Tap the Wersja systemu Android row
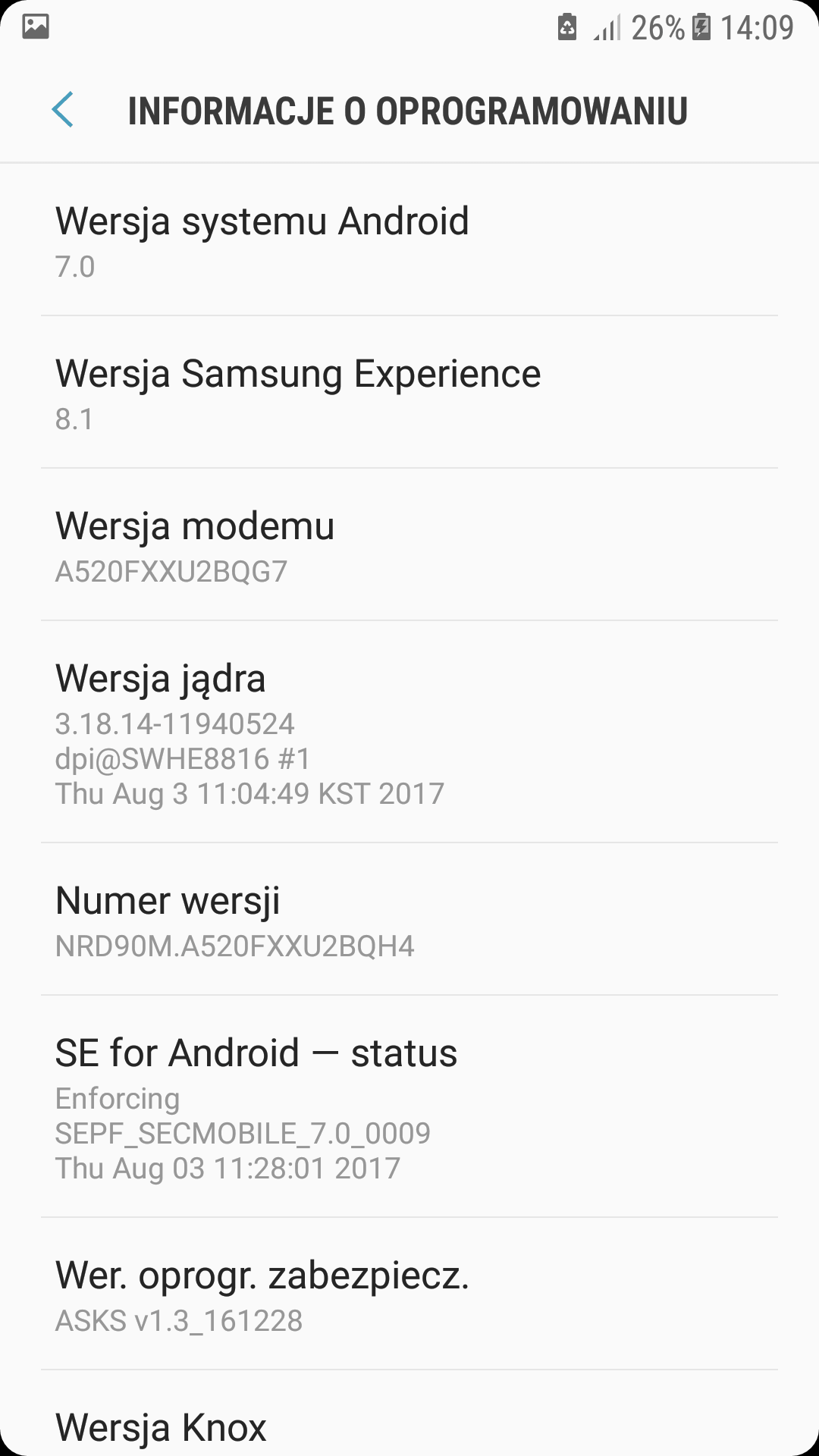Viewport: 819px width, 1456px height. point(409,240)
